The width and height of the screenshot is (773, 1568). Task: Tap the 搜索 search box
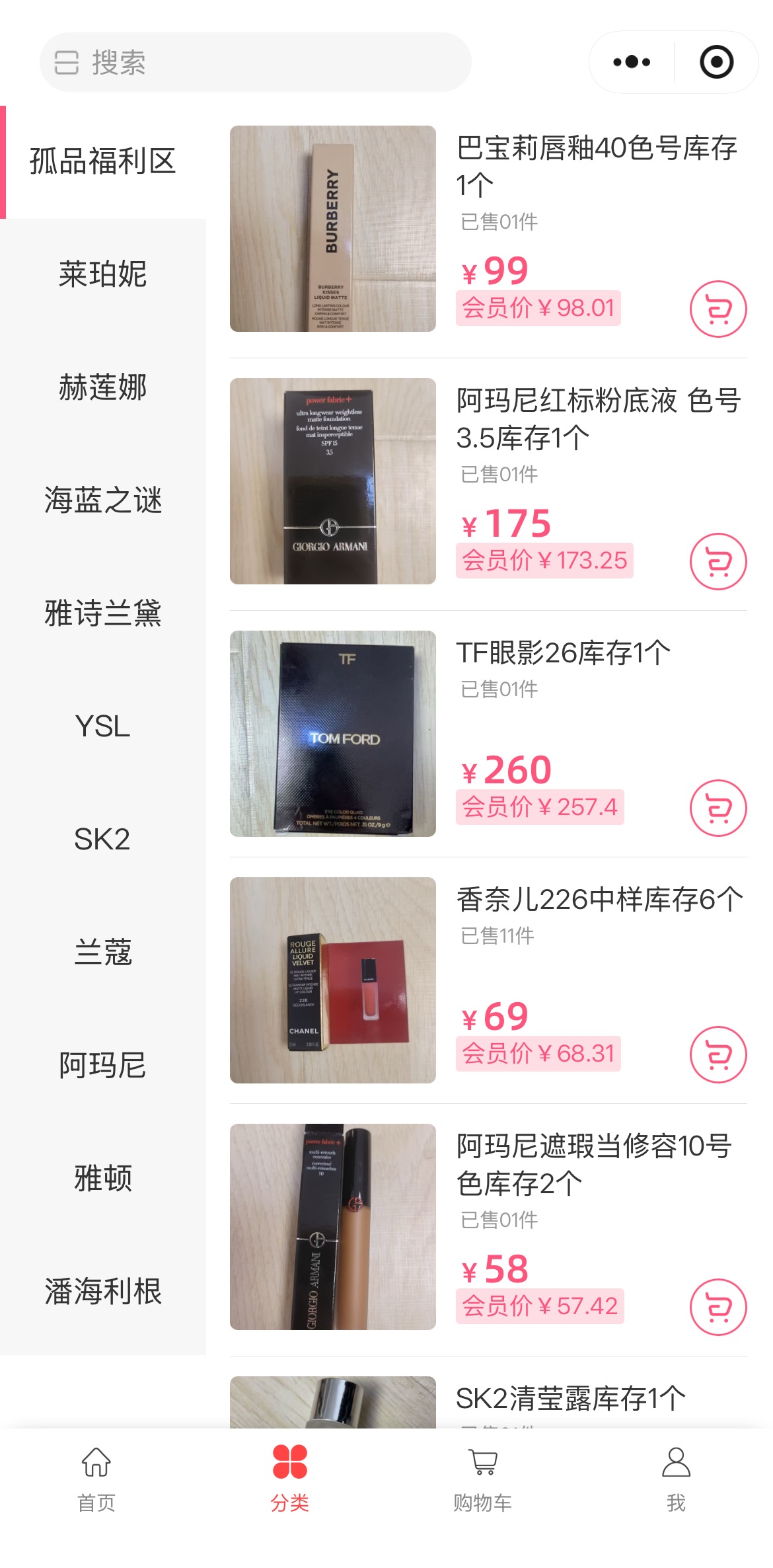(x=255, y=62)
